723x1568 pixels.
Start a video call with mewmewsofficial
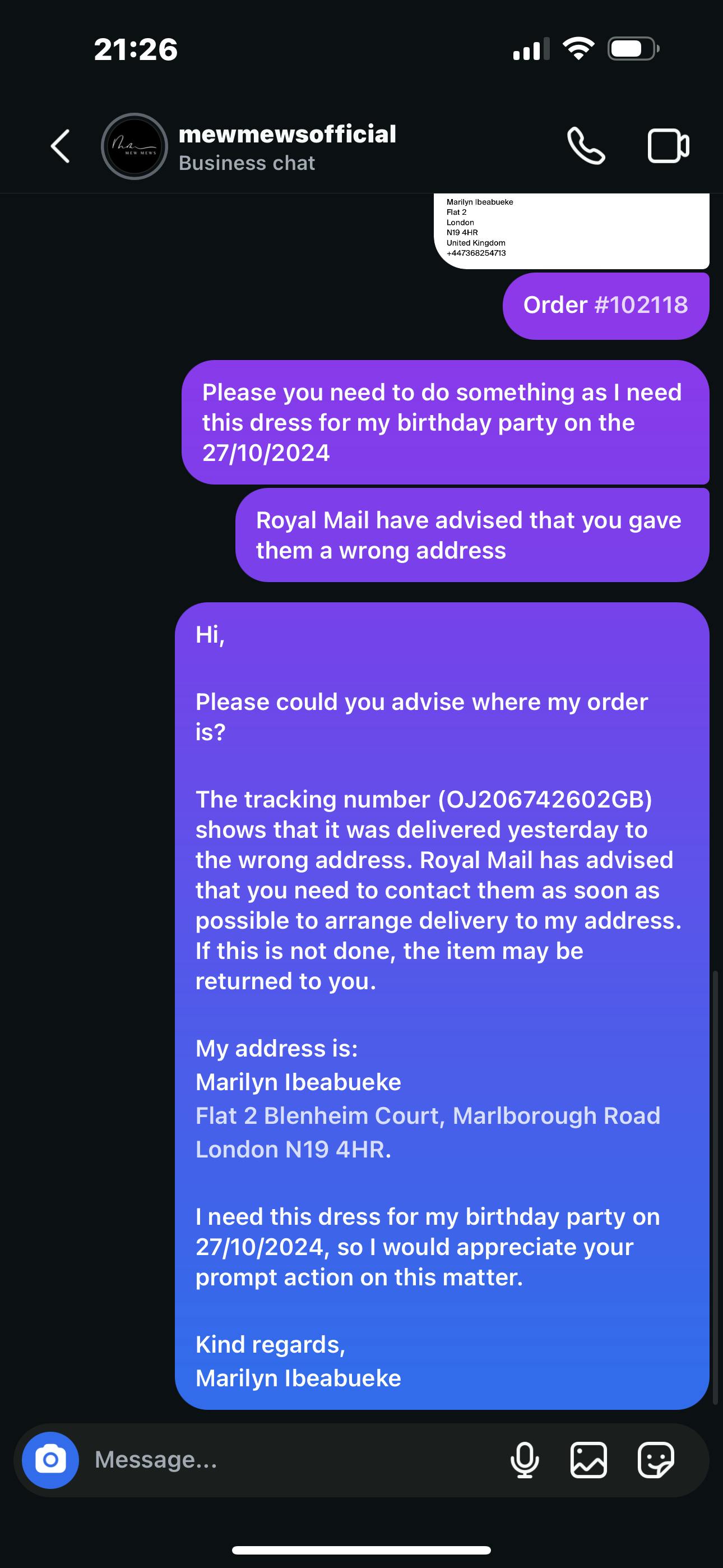pyautogui.click(x=668, y=146)
